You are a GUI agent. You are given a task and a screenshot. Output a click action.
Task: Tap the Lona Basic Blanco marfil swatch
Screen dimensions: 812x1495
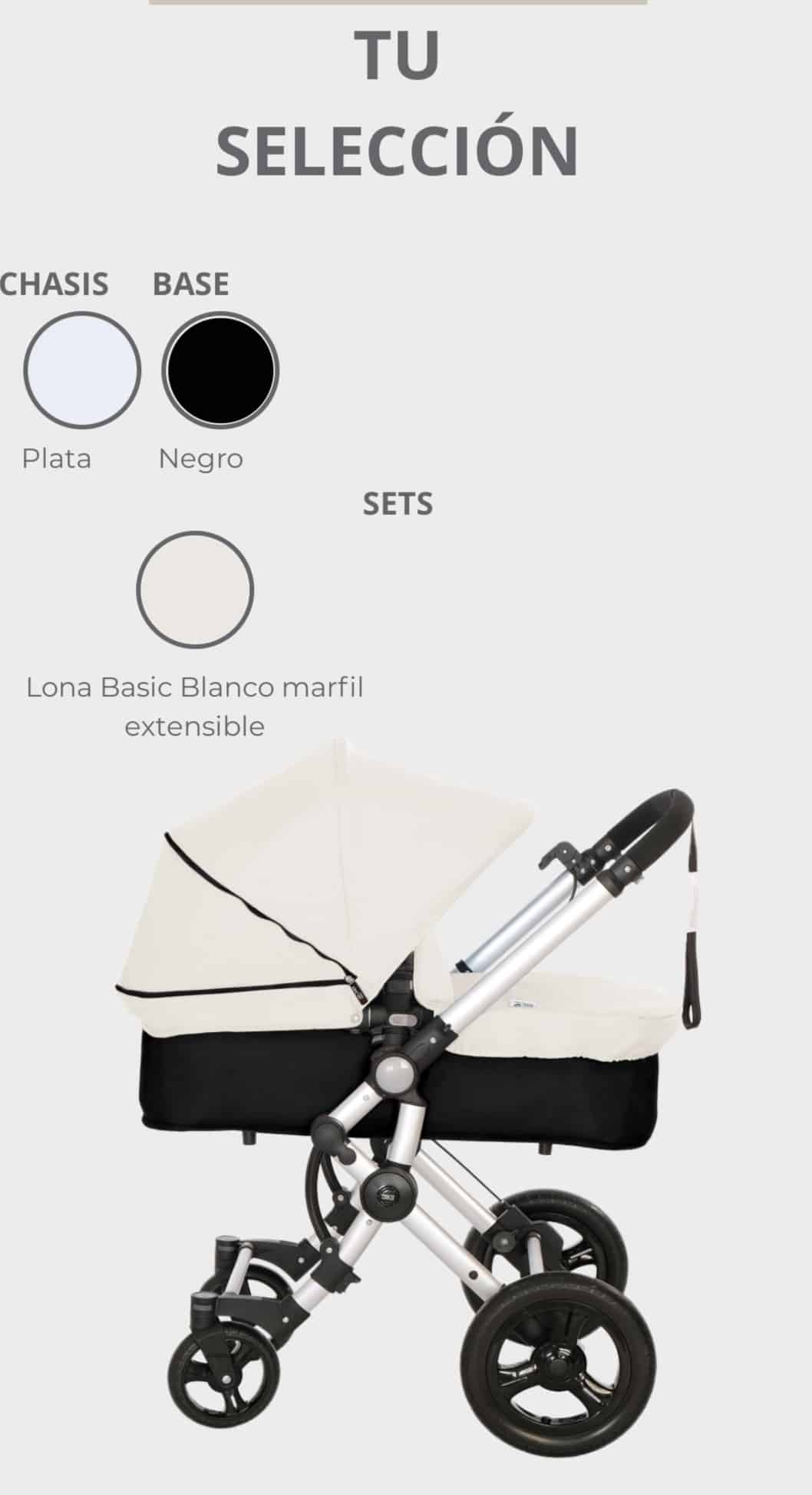[195, 590]
